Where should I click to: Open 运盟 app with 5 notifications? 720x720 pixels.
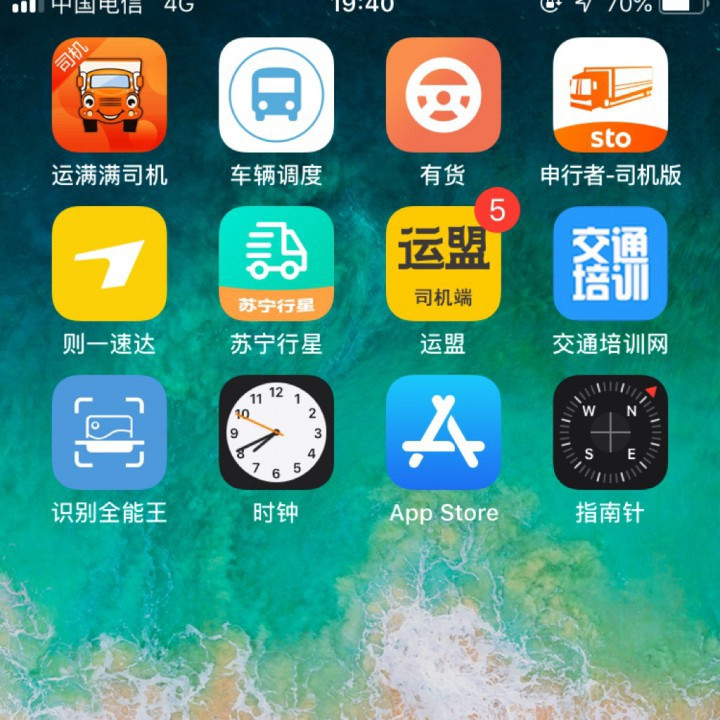pos(443,264)
